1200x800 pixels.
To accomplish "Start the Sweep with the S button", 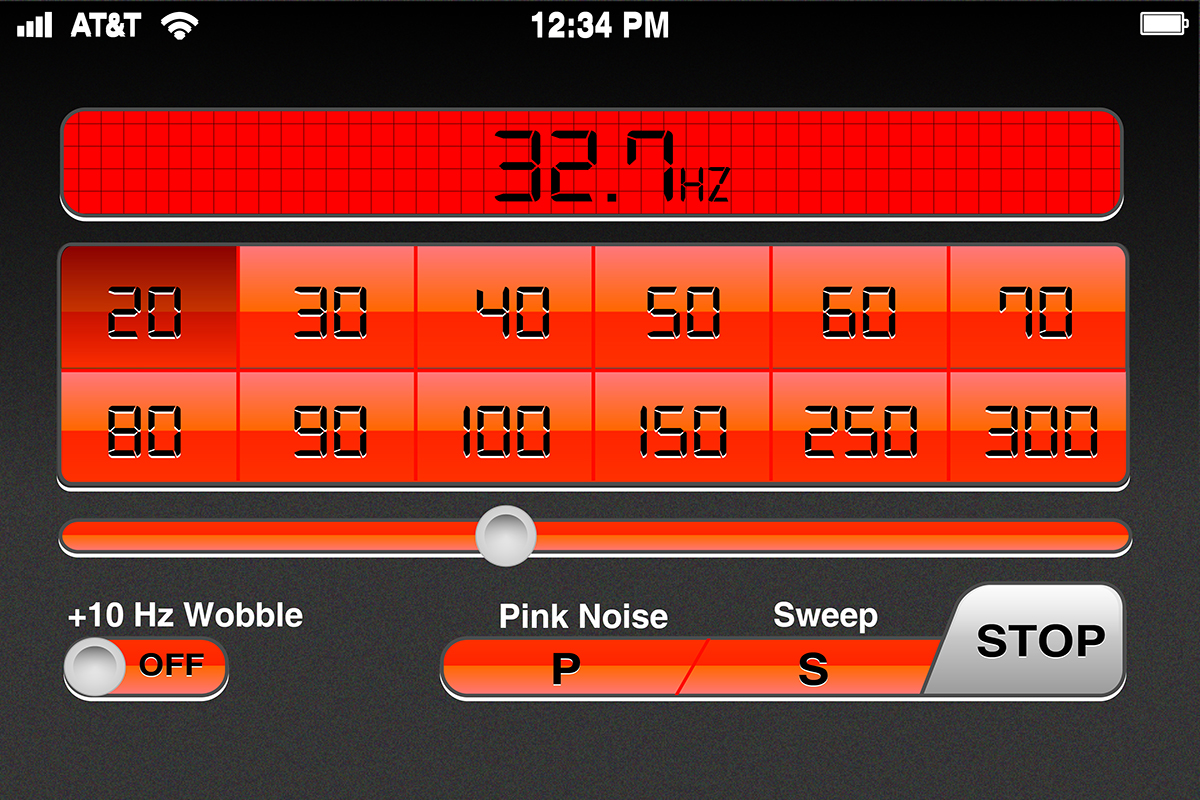I will [812, 668].
